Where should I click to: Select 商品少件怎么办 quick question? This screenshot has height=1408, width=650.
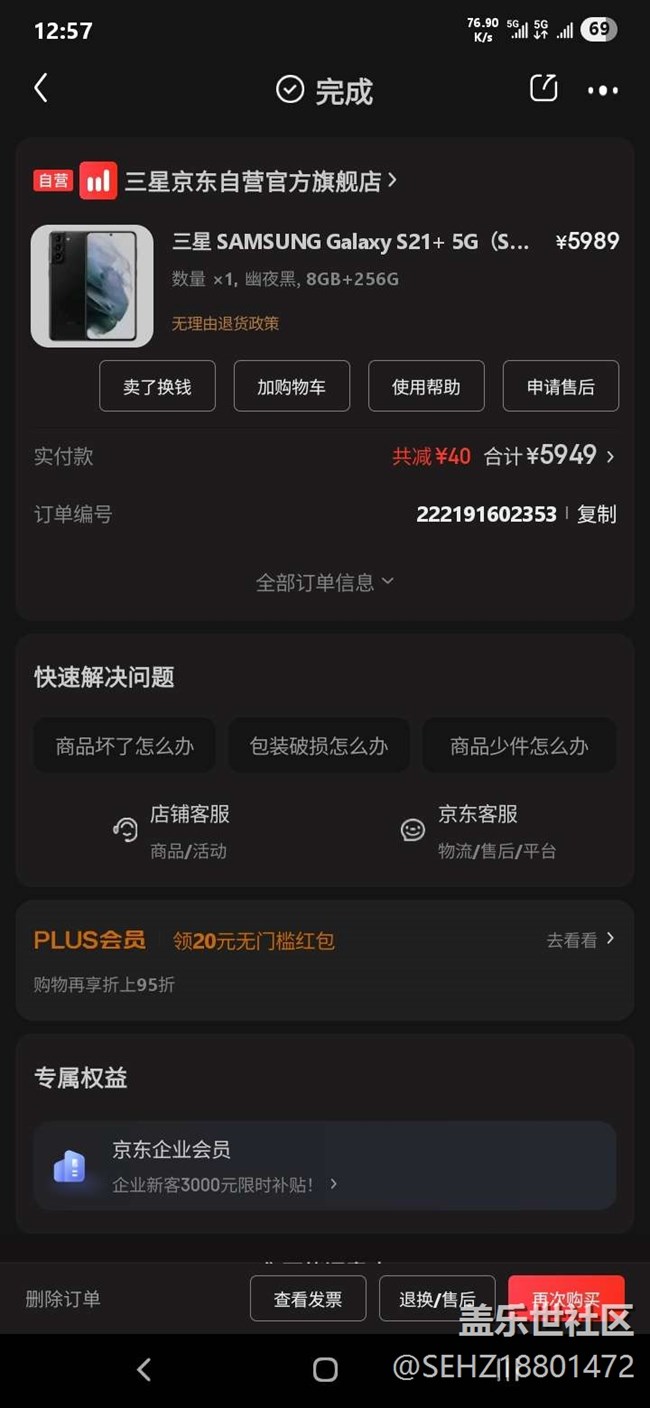(x=519, y=746)
